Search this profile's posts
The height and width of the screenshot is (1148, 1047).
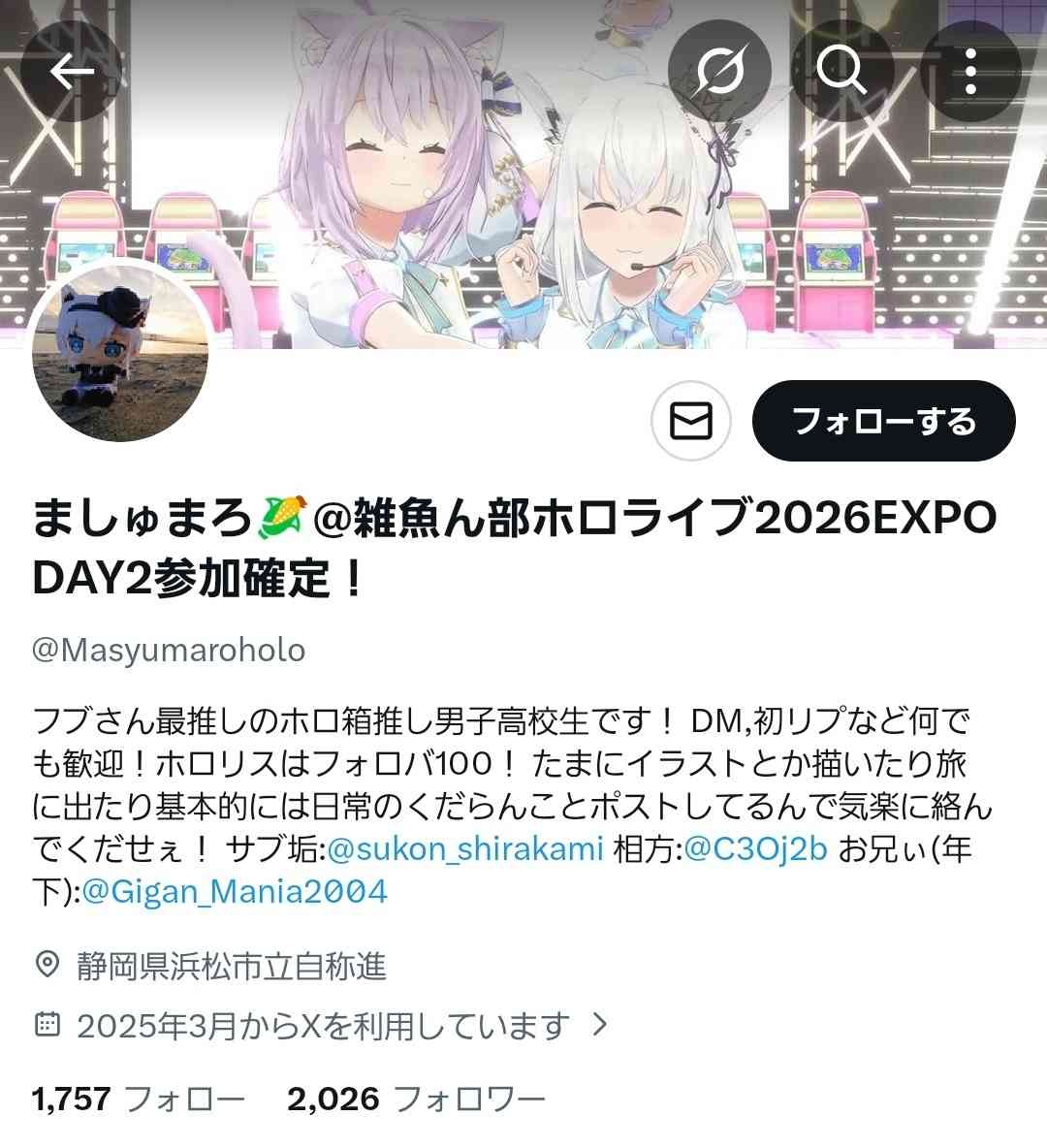(841, 71)
